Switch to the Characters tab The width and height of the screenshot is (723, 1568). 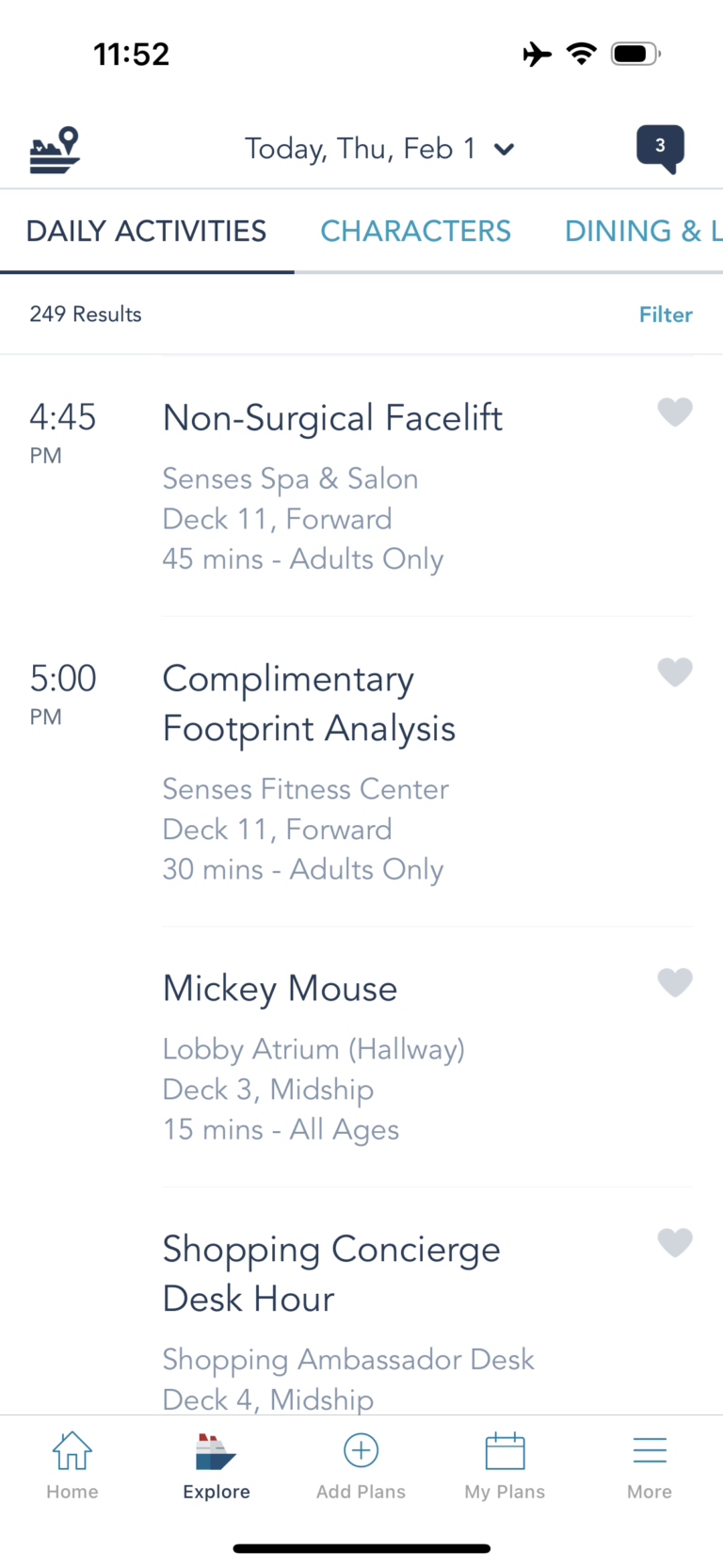pyautogui.click(x=415, y=231)
